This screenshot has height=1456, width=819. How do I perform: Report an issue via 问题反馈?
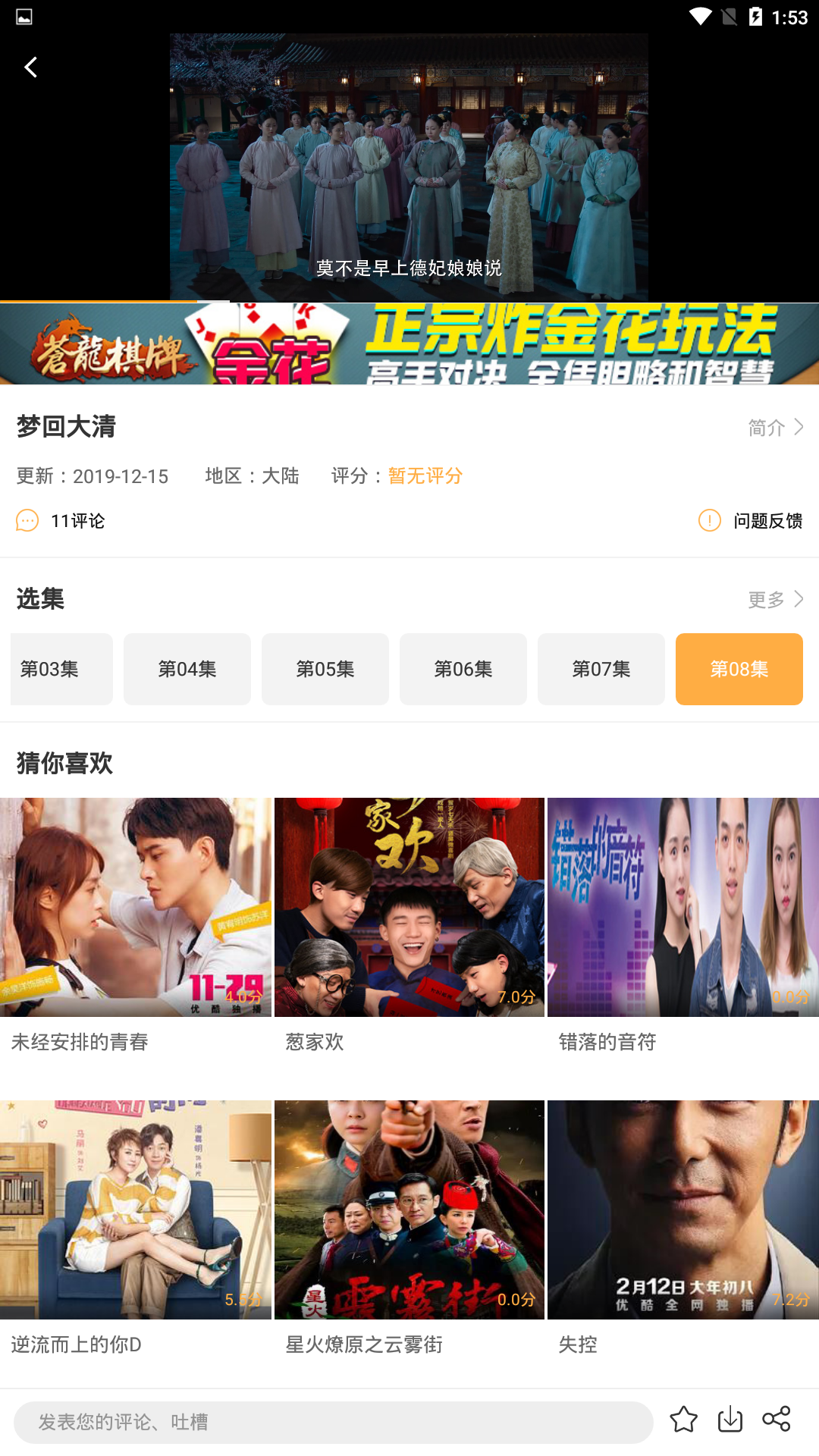point(751,521)
